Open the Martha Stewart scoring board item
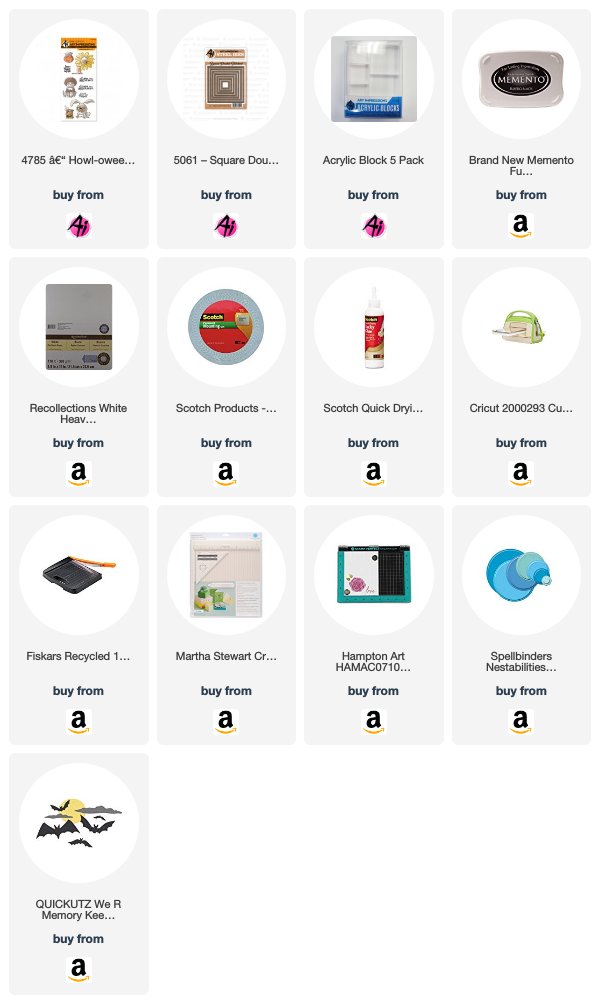The width and height of the screenshot is (600, 1004). [226, 624]
